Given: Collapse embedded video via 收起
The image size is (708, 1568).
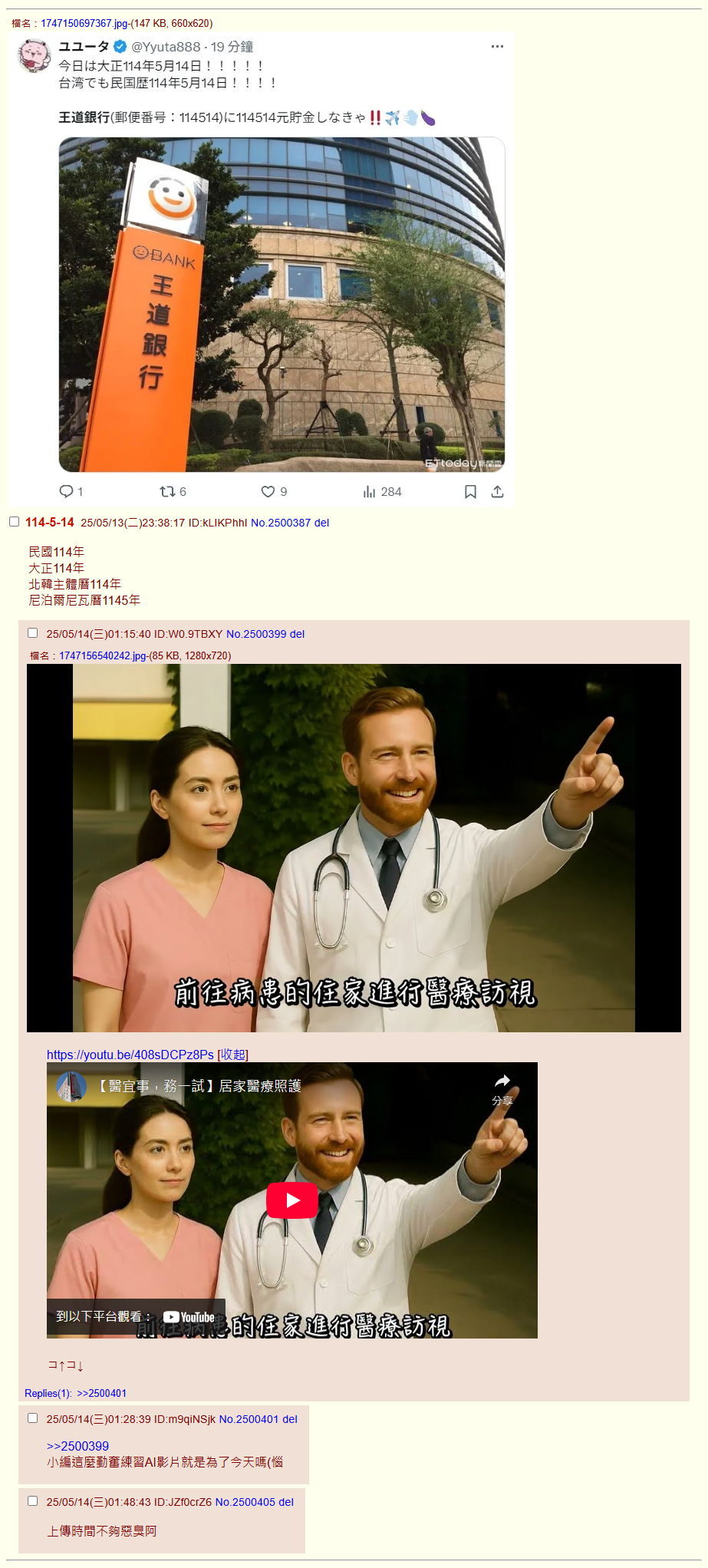Looking at the screenshot, I should pyautogui.click(x=233, y=1055).
